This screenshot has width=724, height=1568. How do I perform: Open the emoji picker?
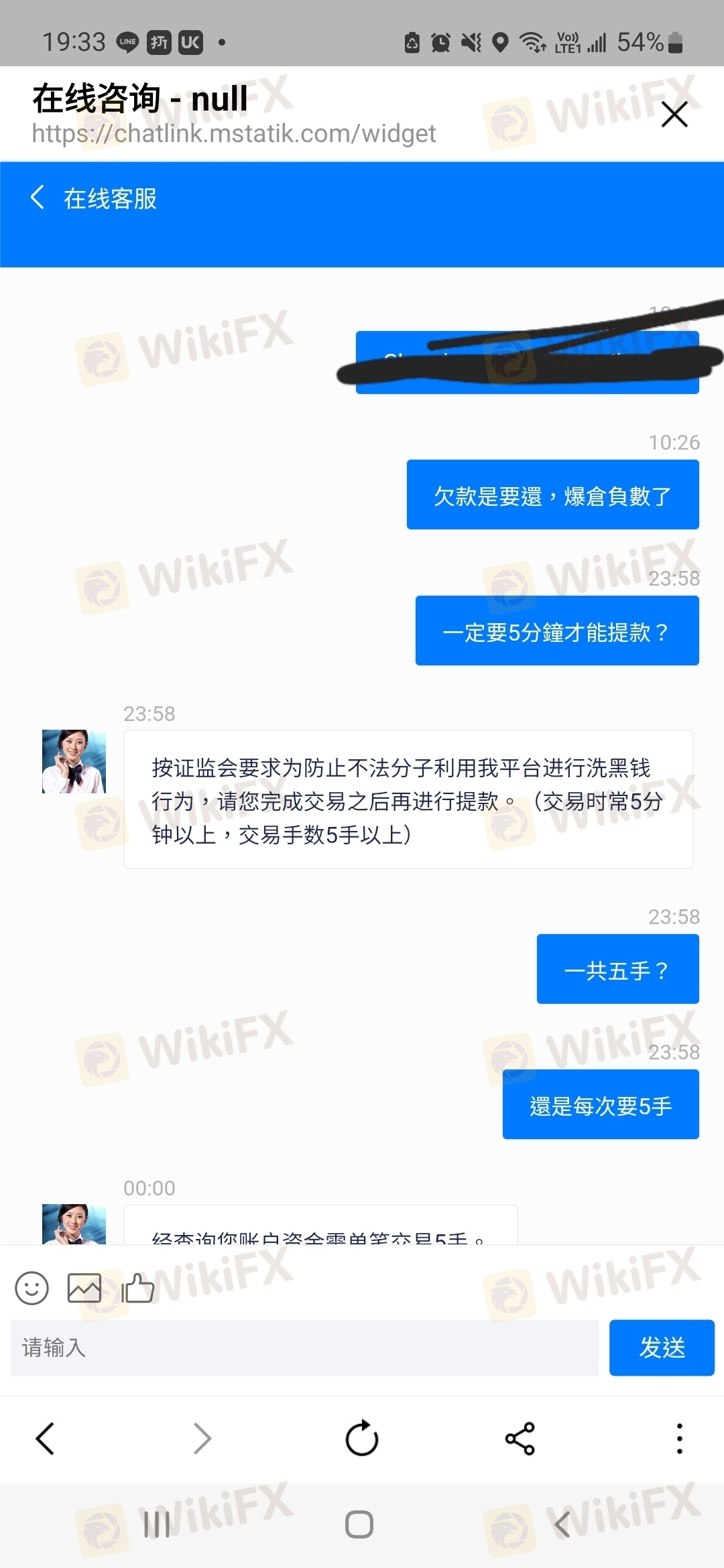pos(32,1288)
